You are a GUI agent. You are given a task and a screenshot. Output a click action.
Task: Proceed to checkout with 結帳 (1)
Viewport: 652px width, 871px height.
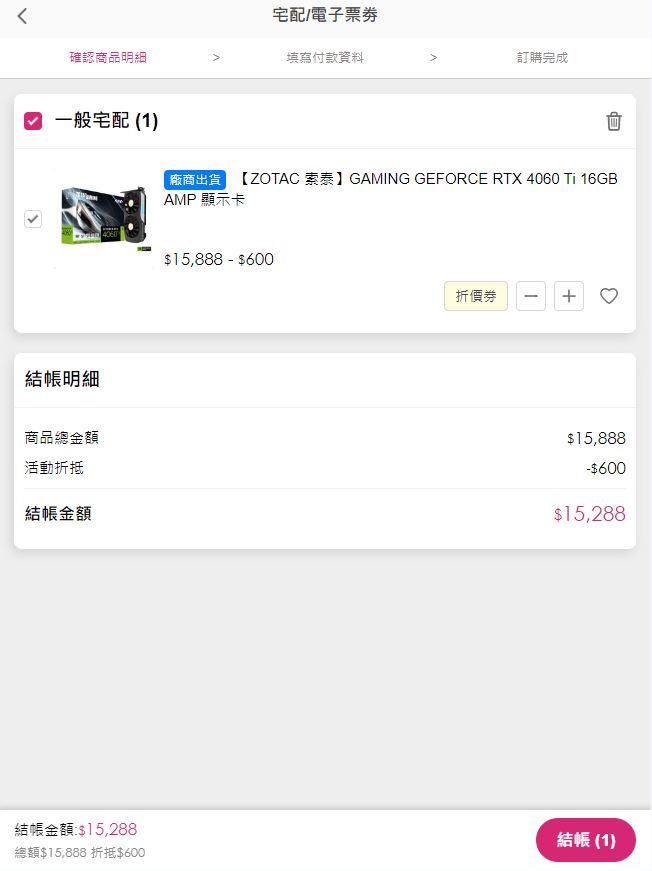tap(586, 840)
